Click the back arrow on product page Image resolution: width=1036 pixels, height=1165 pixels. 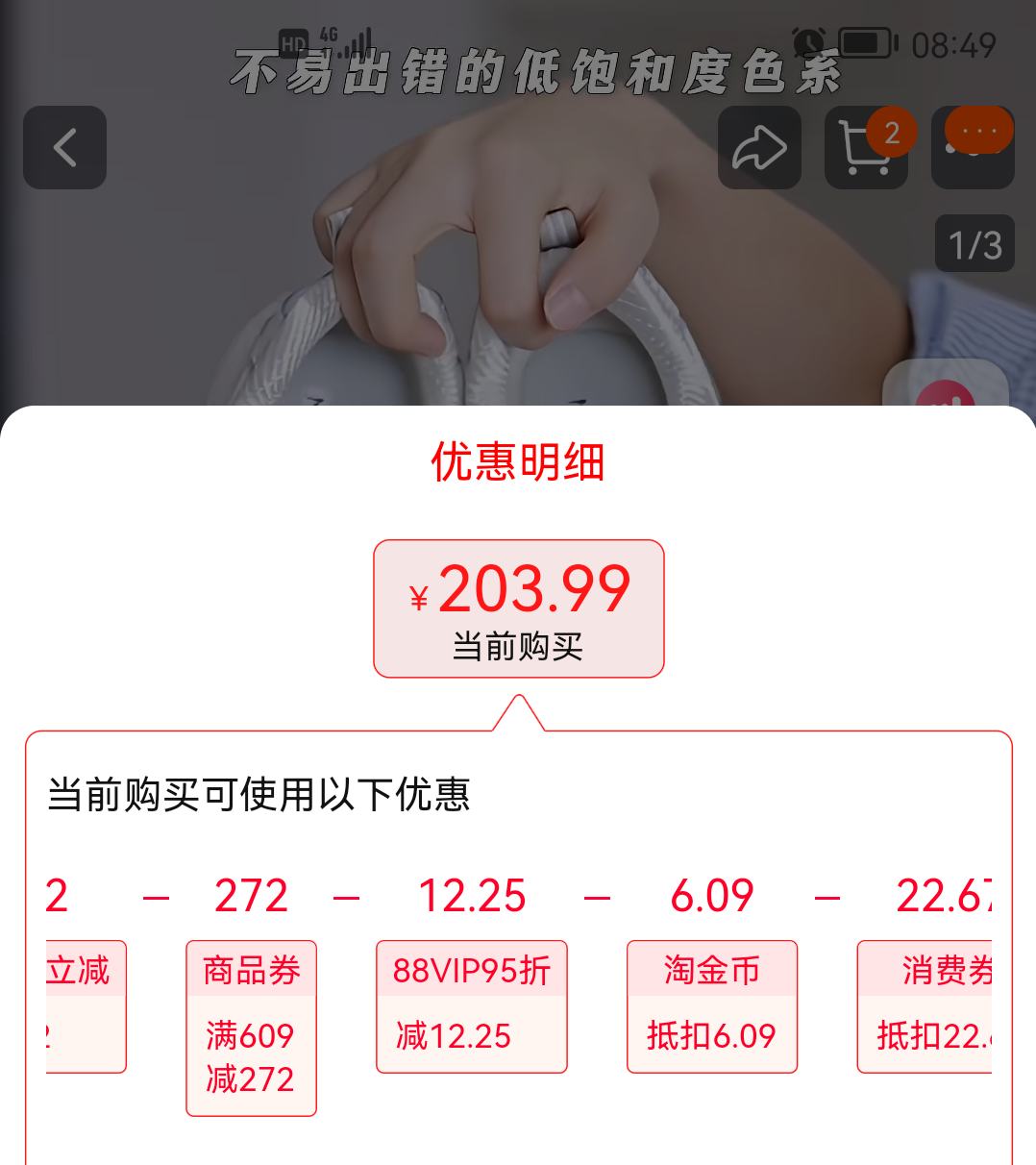click(x=63, y=147)
